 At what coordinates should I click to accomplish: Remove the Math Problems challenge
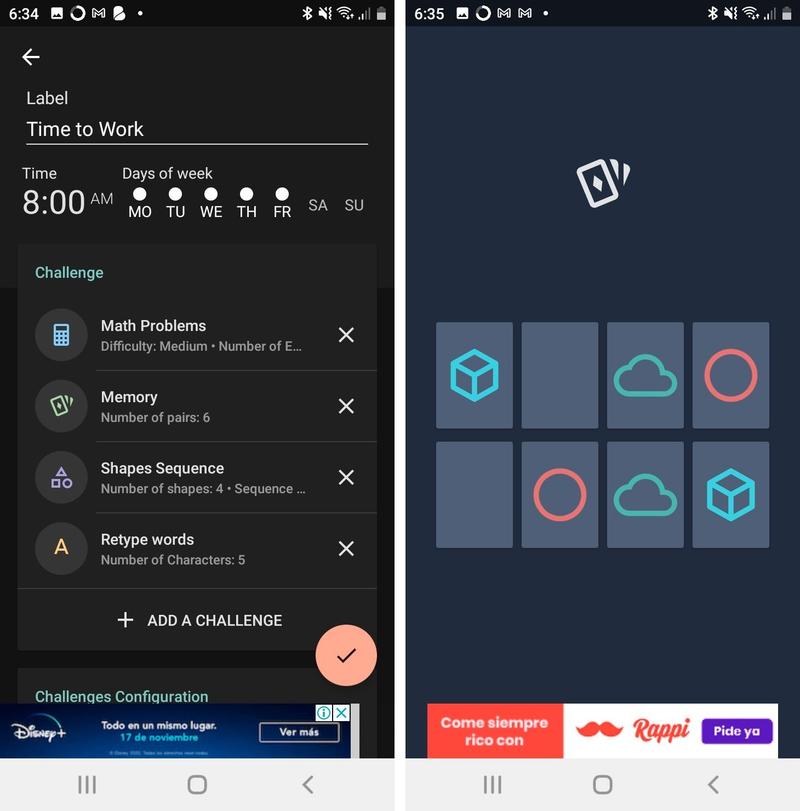click(346, 335)
